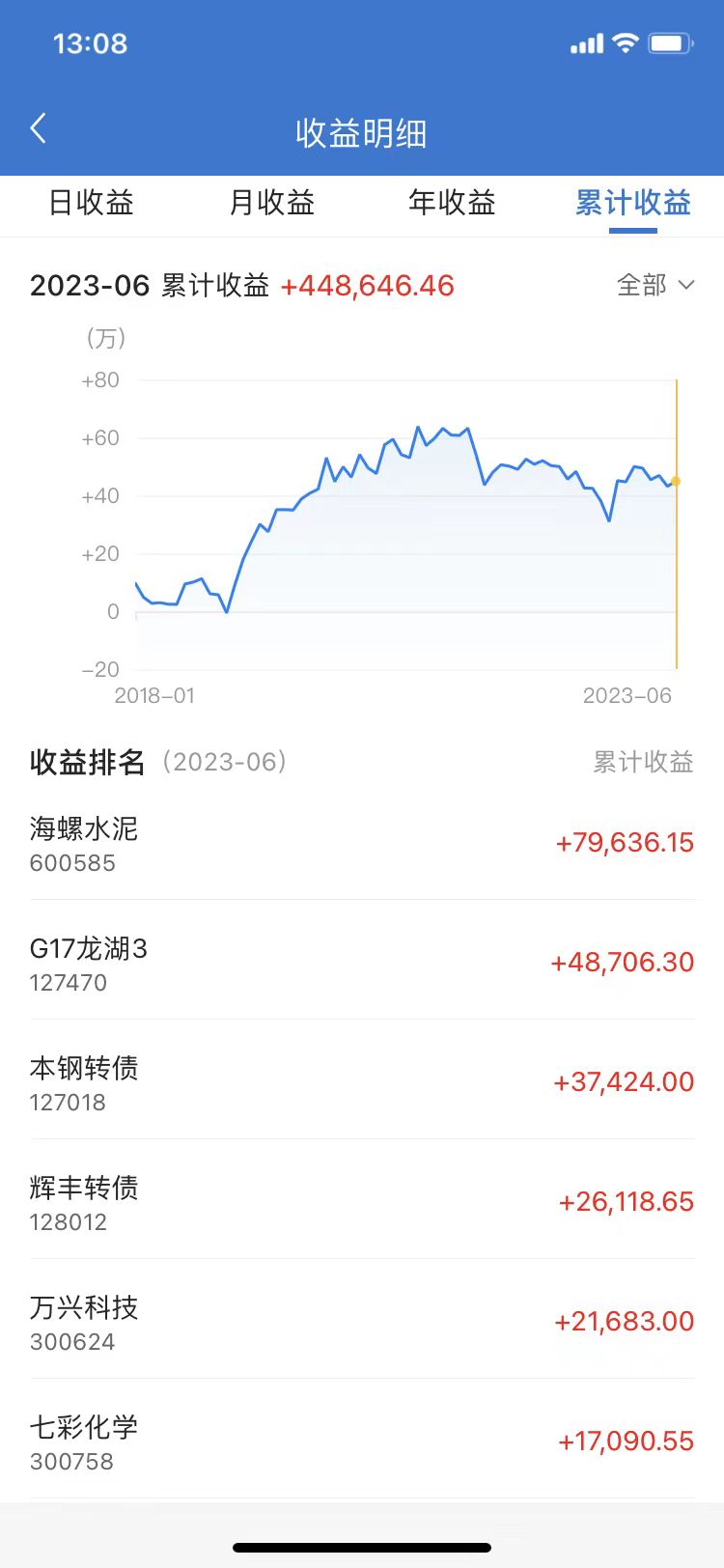The height and width of the screenshot is (1568, 724).
Task: Expand the 全部 filter dropdown
Action: [655, 286]
